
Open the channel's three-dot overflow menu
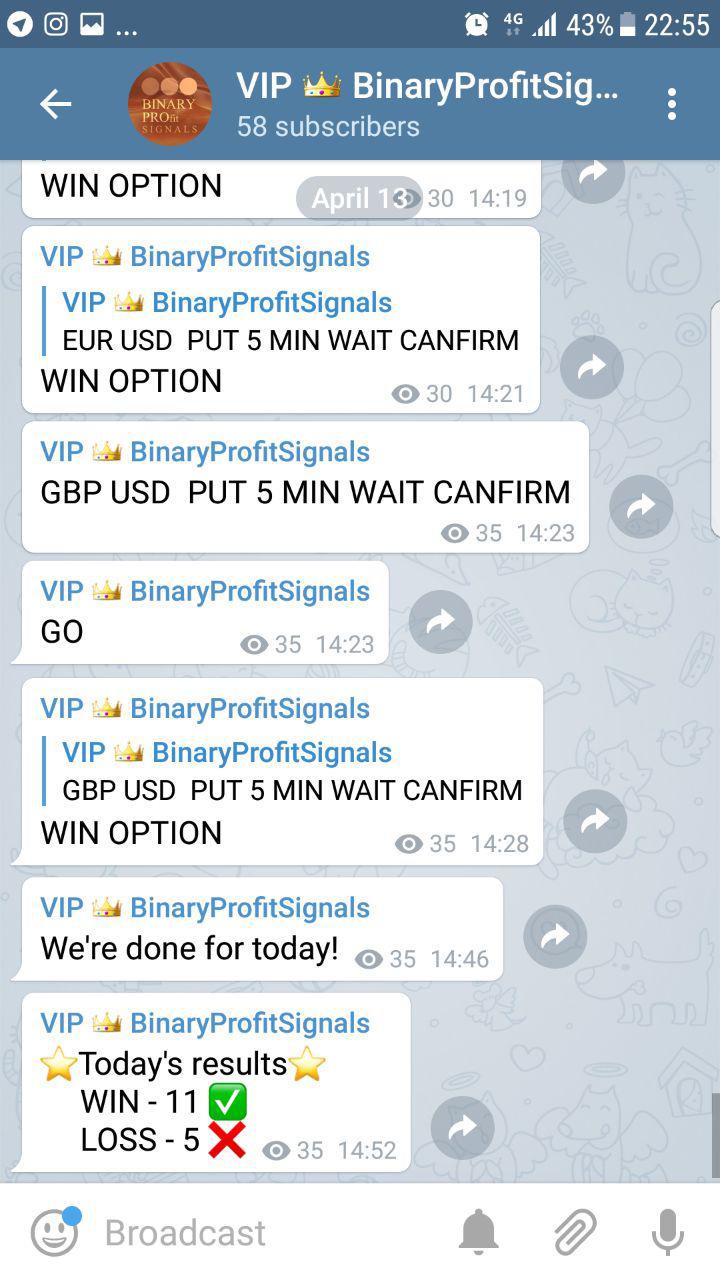point(671,104)
